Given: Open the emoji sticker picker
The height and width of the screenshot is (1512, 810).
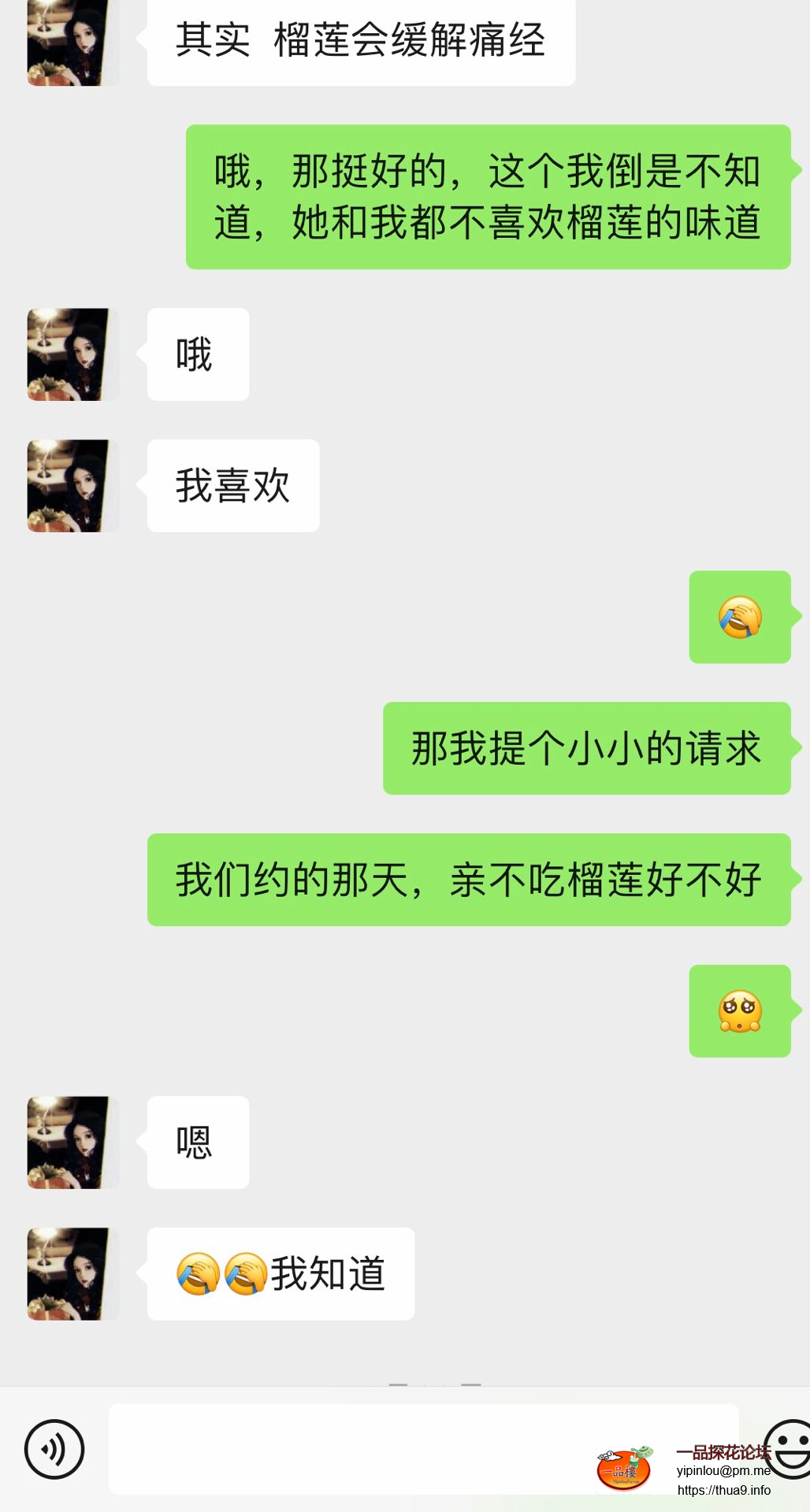Looking at the screenshot, I should point(790,1448).
